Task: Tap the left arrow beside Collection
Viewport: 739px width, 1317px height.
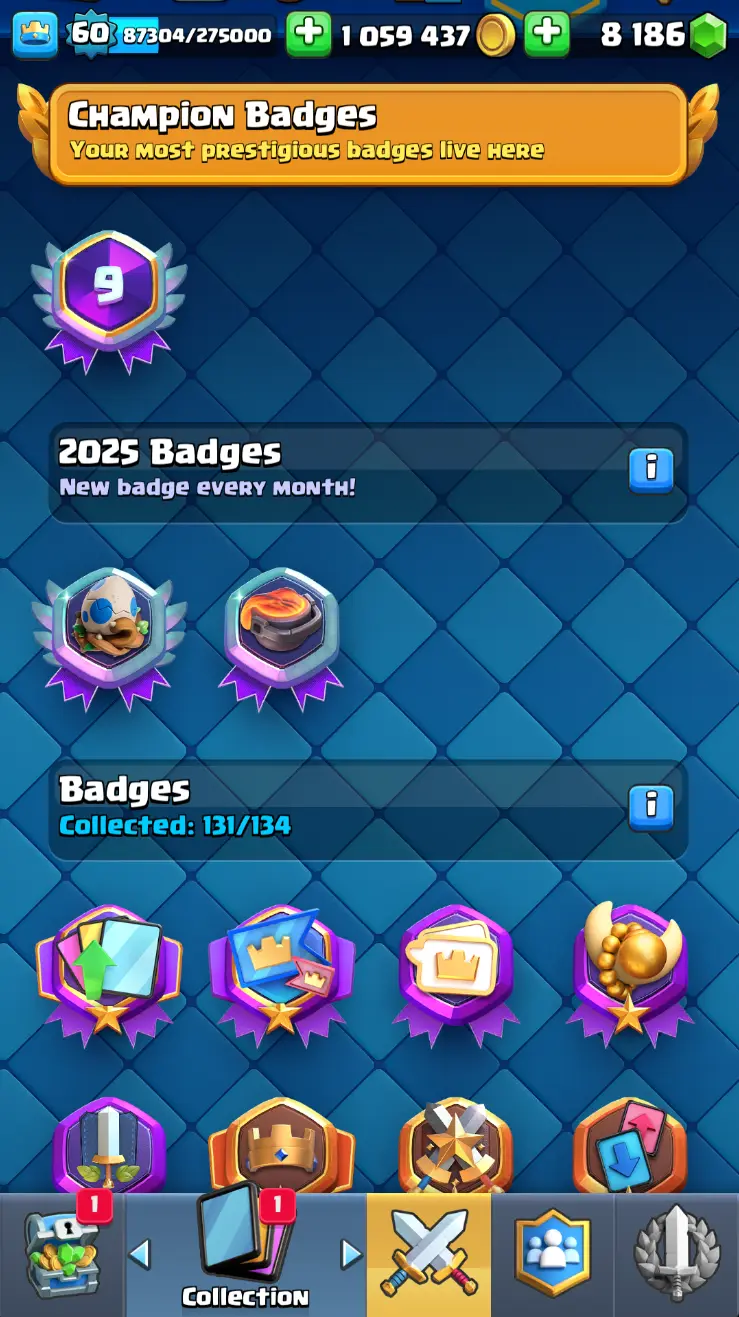Action: tap(141, 1253)
